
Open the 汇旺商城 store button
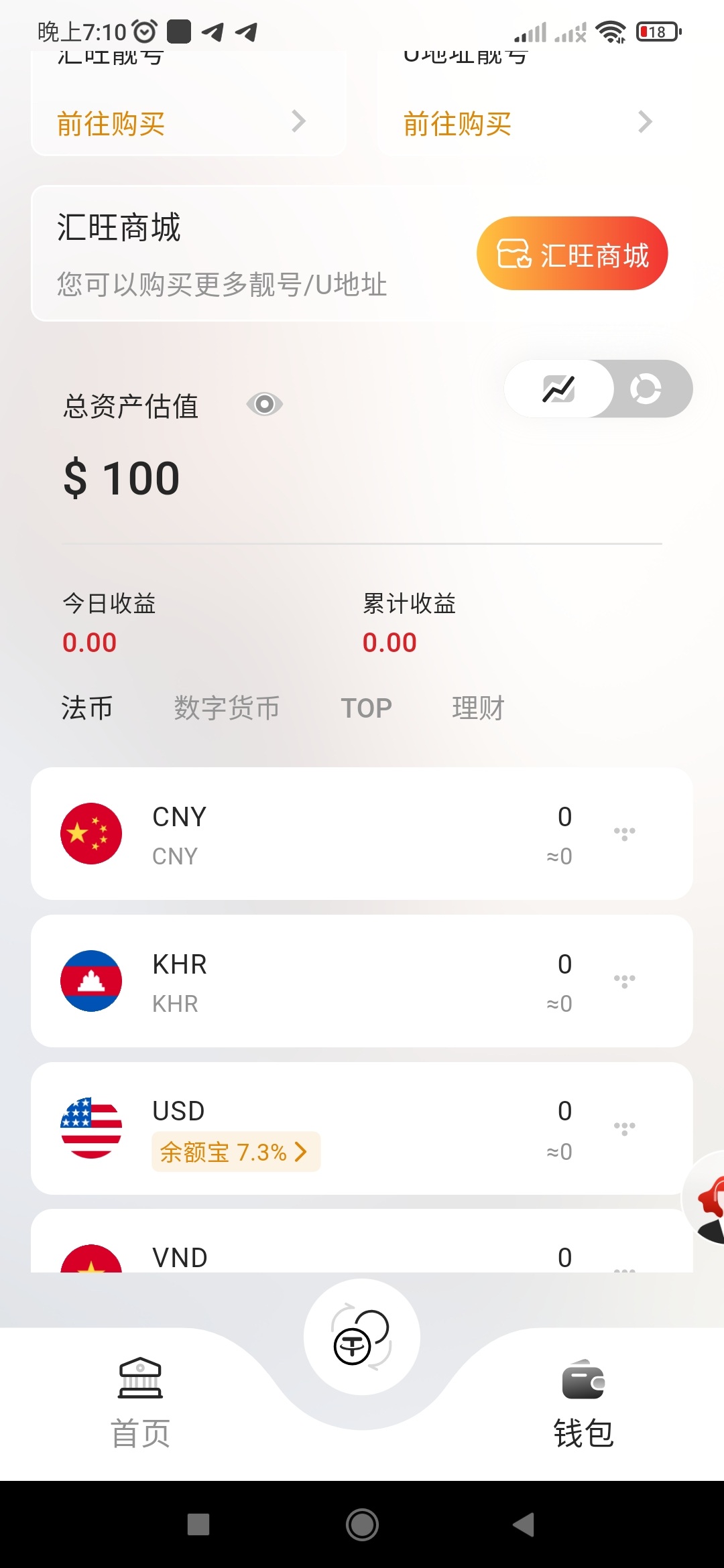point(572,253)
